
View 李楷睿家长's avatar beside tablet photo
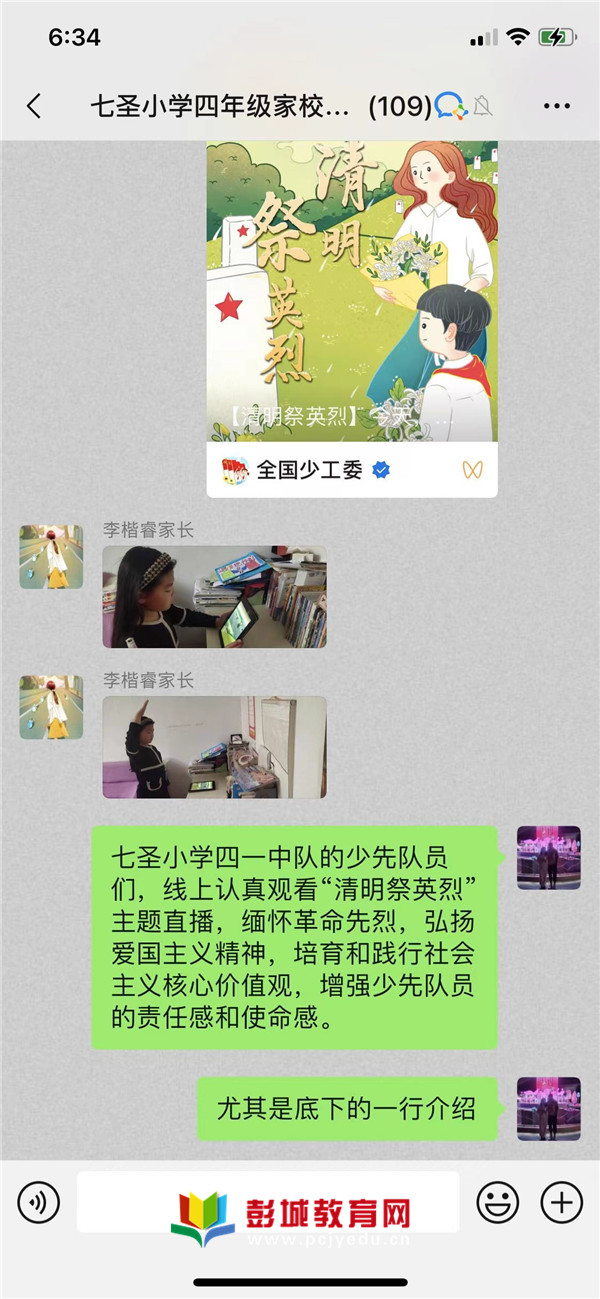pyautogui.click(x=51, y=557)
